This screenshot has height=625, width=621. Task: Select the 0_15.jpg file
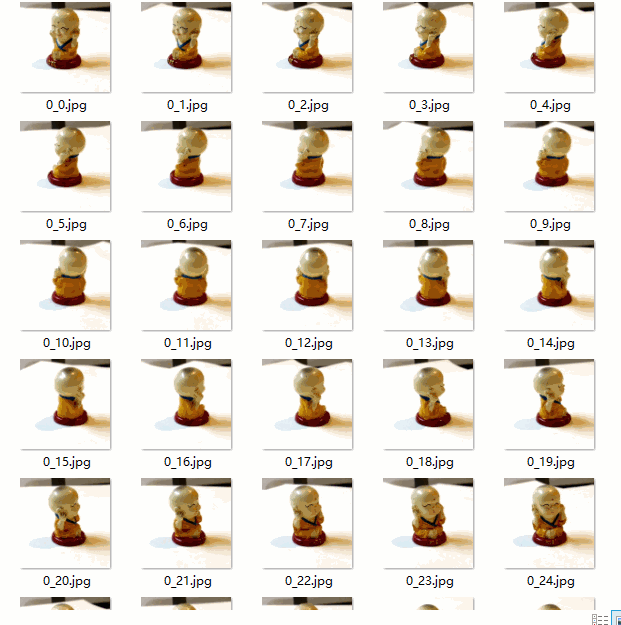coord(66,405)
